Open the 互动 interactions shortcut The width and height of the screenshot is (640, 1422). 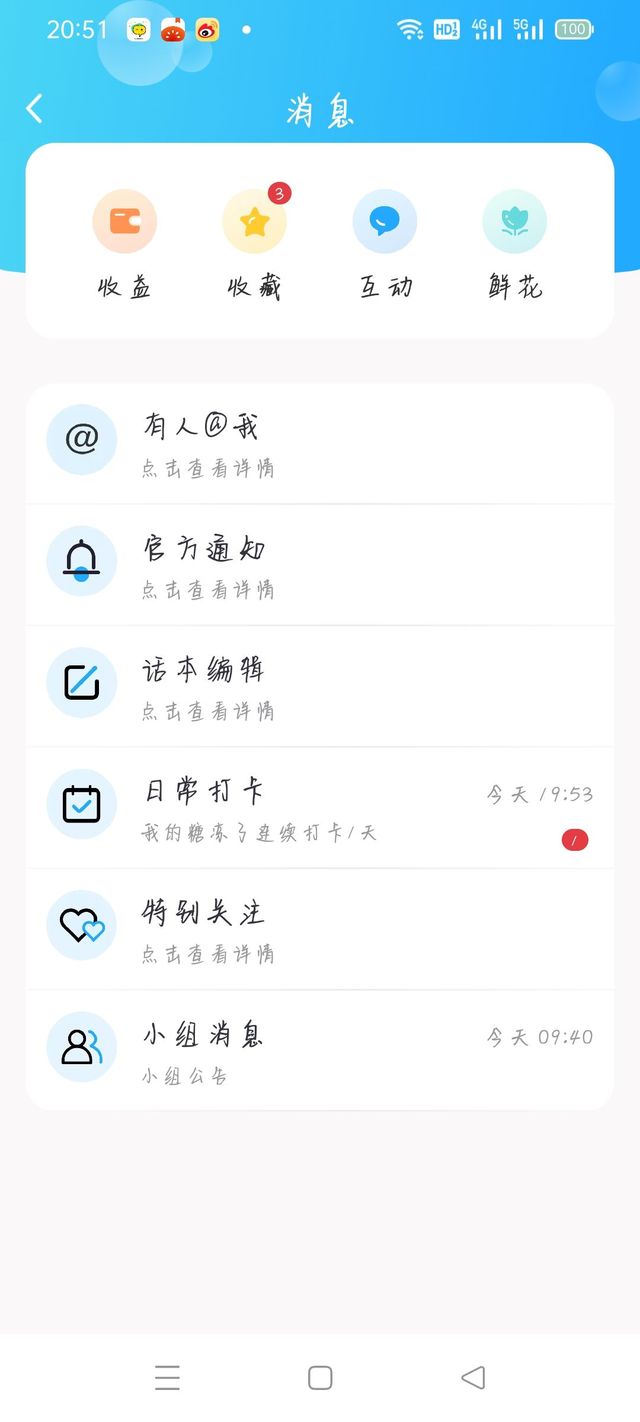385,245
